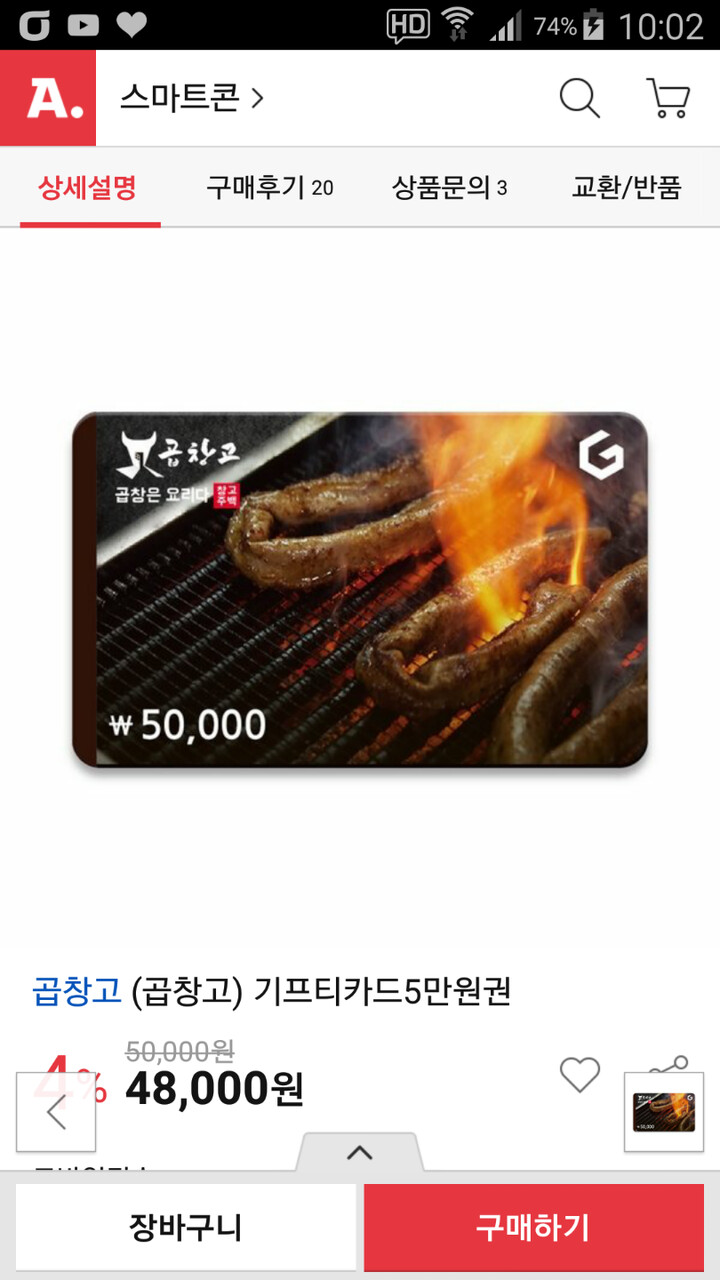Add this gift card to wishlist

[579, 1075]
